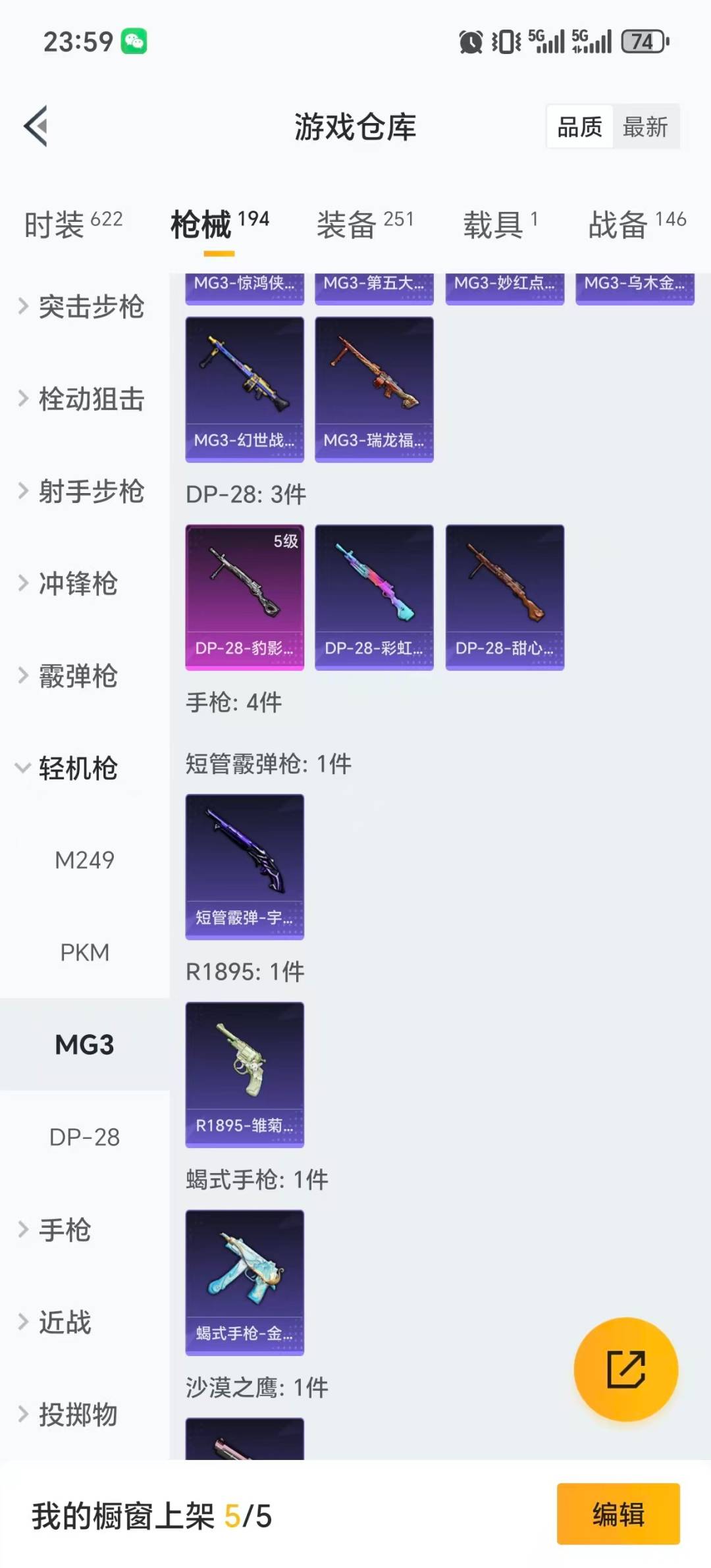切换到 最新 排序方式
Image resolution: width=711 pixels, height=1568 pixels.
click(646, 127)
